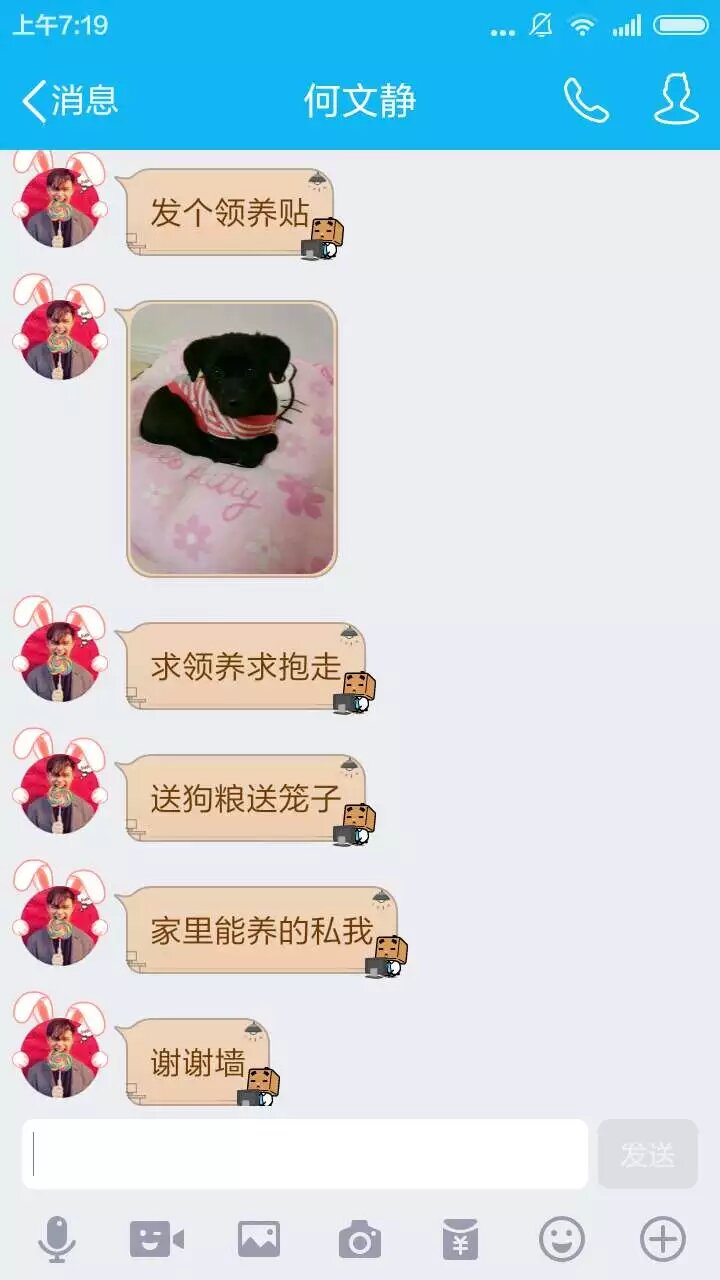Send a red packet
720x1280 pixels.
(x=460, y=1240)
